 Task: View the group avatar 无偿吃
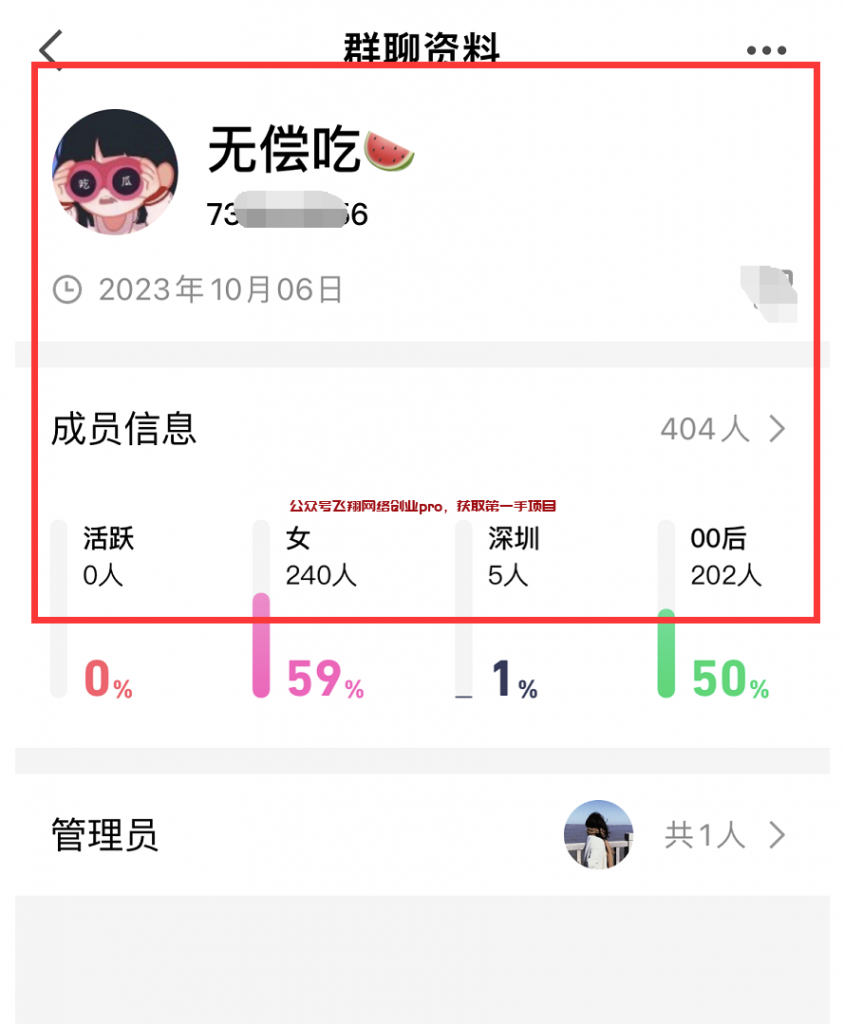pos(116,173)
